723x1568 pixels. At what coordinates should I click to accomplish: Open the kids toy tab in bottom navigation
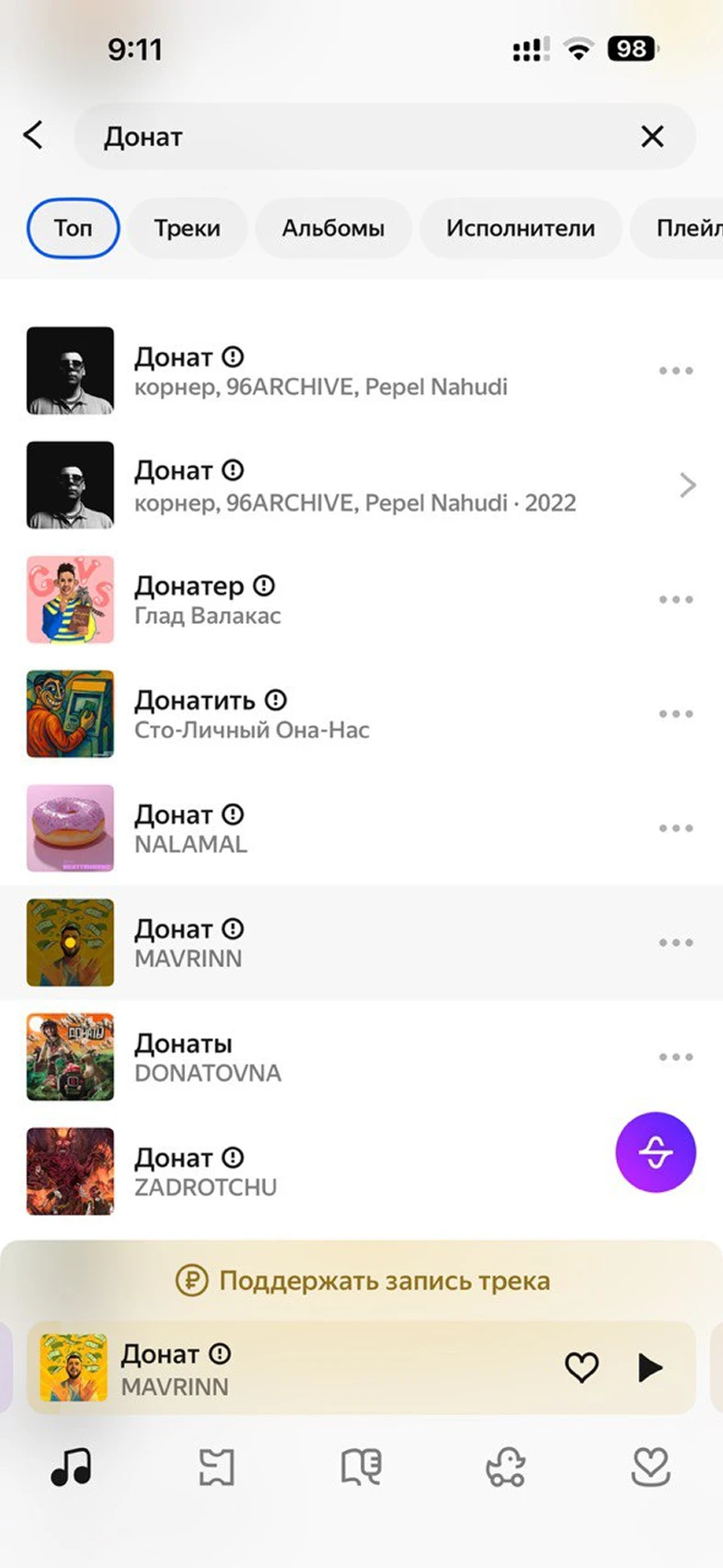point(505,1467)
